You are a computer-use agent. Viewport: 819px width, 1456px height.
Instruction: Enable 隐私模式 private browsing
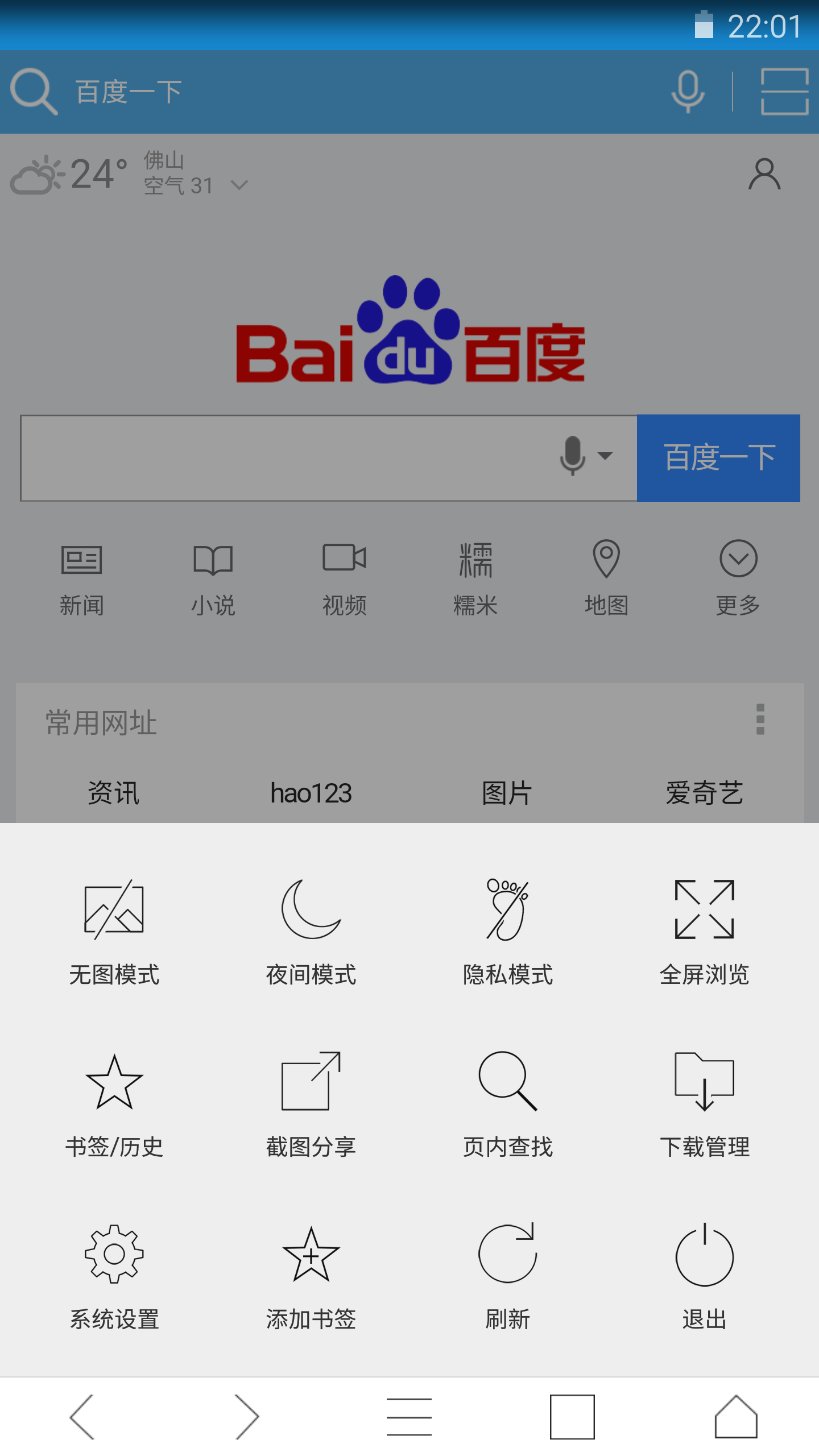pos(507,933)
